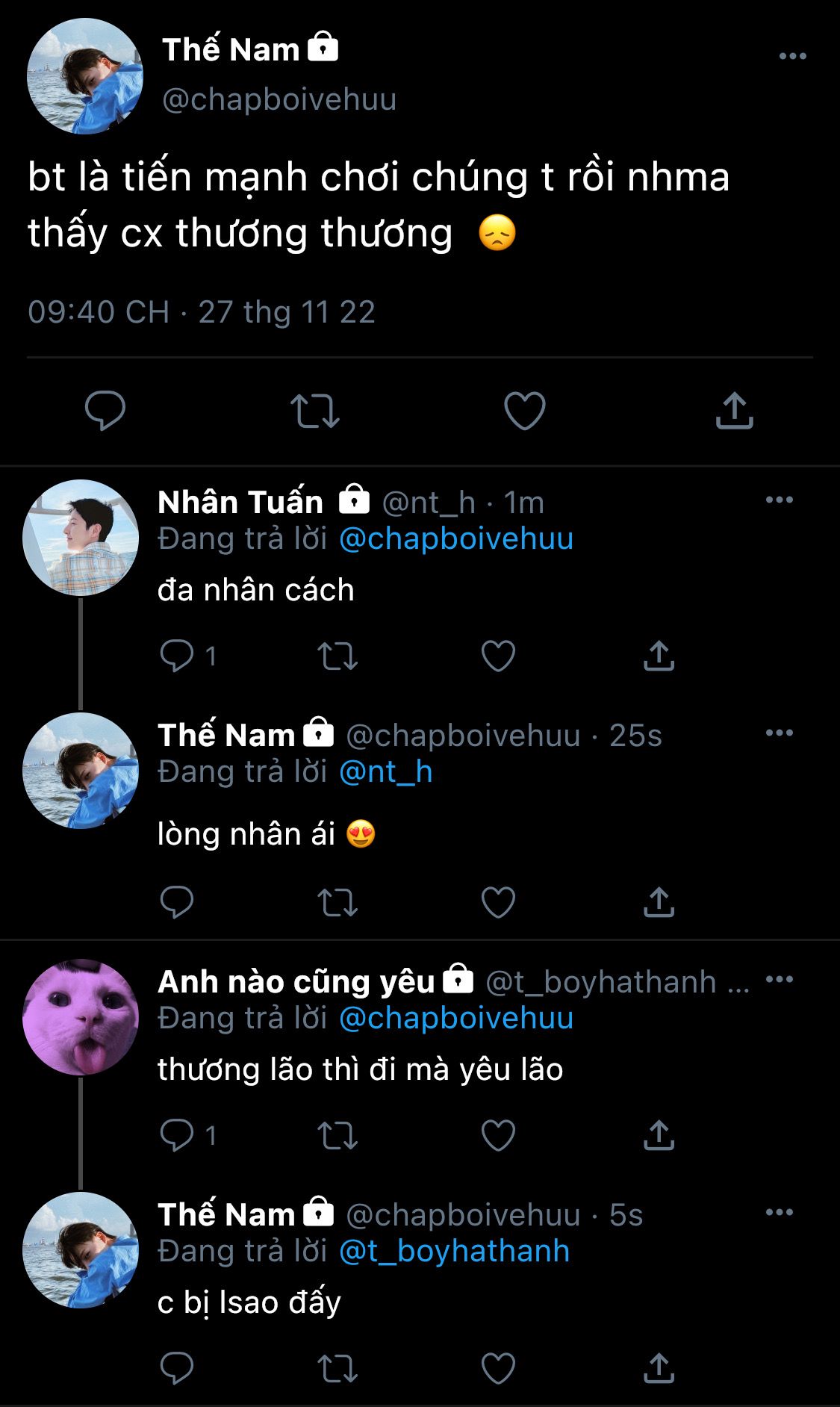Share Thế Nam's main tweet
Image resolution: width=840 pixels, height=1407 pixels.
point(735,410)
